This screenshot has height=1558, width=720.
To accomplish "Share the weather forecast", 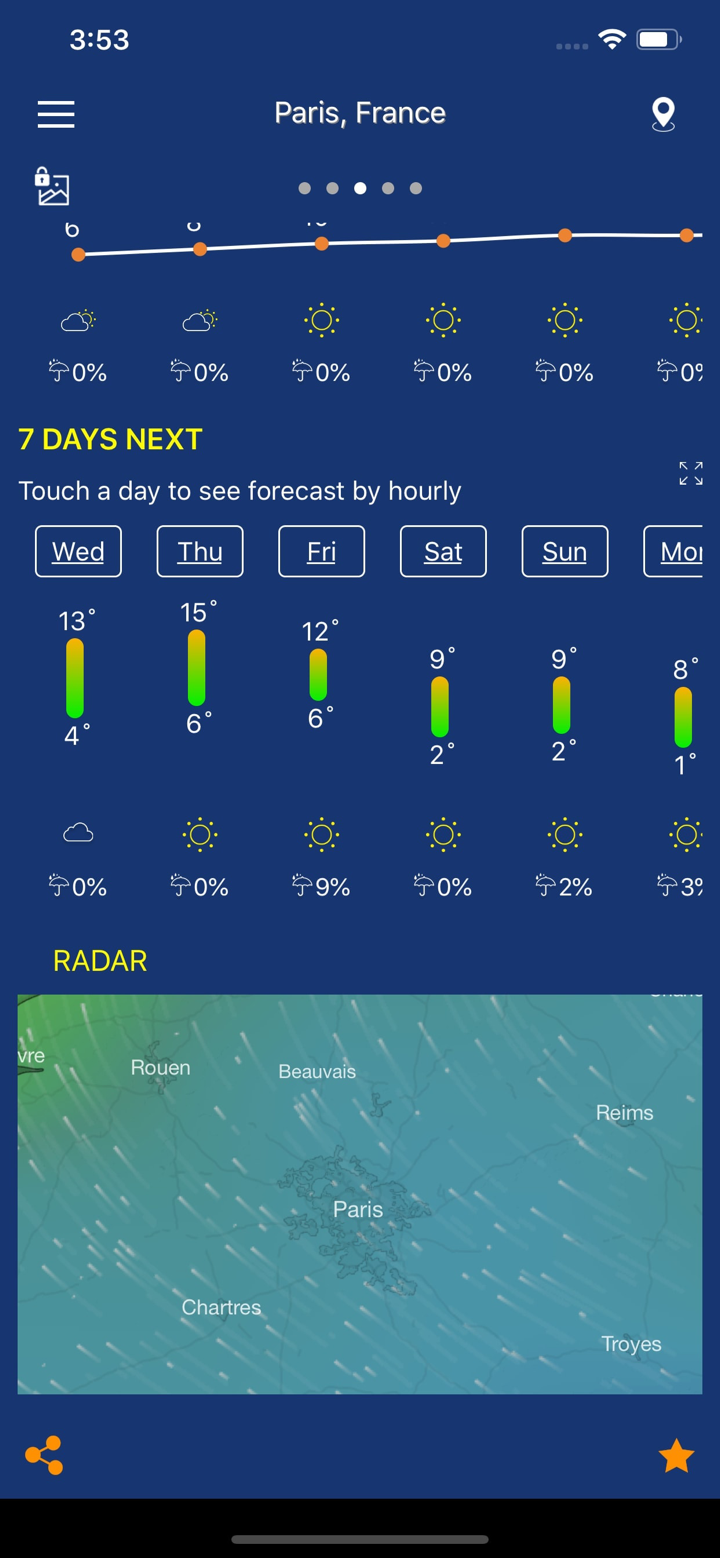I will (x=44, y=1455).
